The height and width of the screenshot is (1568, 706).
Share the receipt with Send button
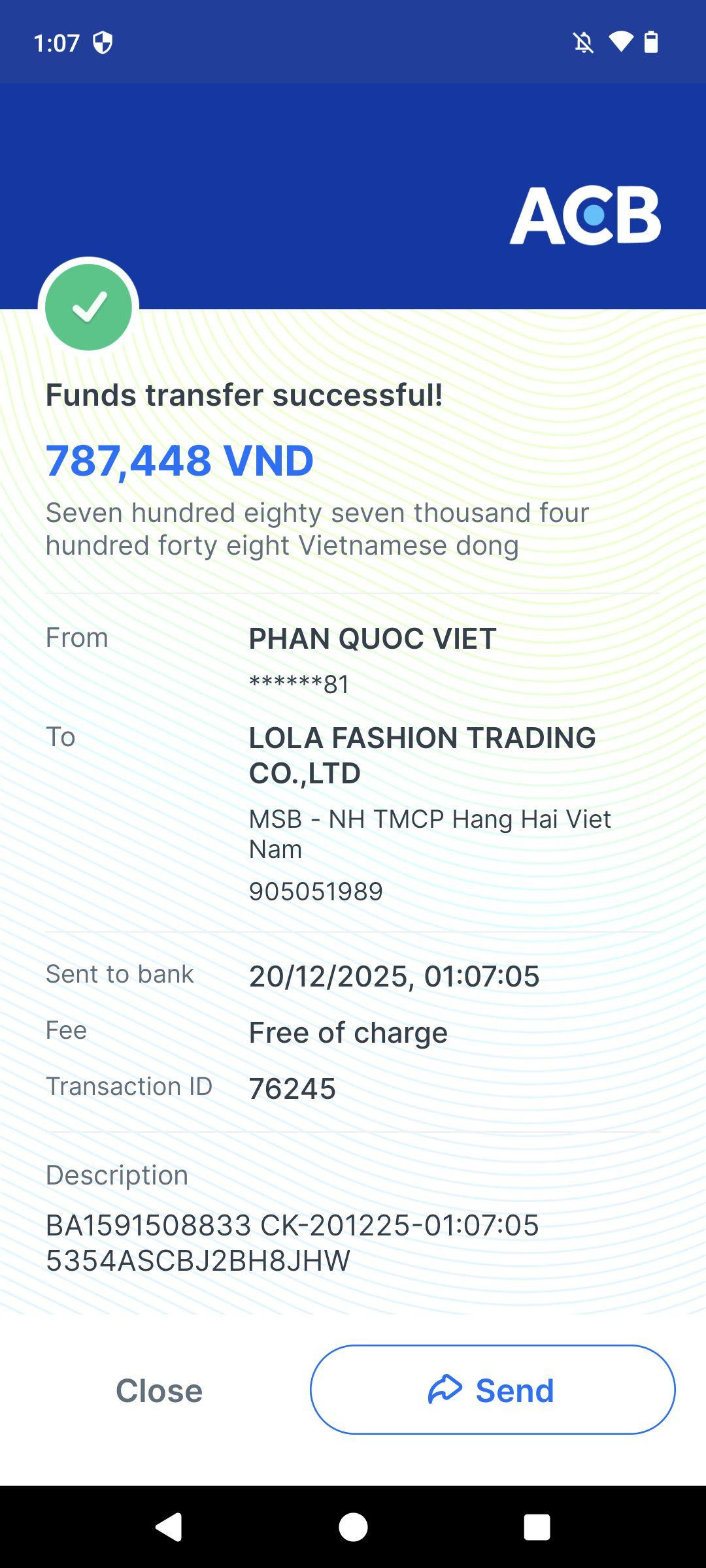[x=492, y=1390]
